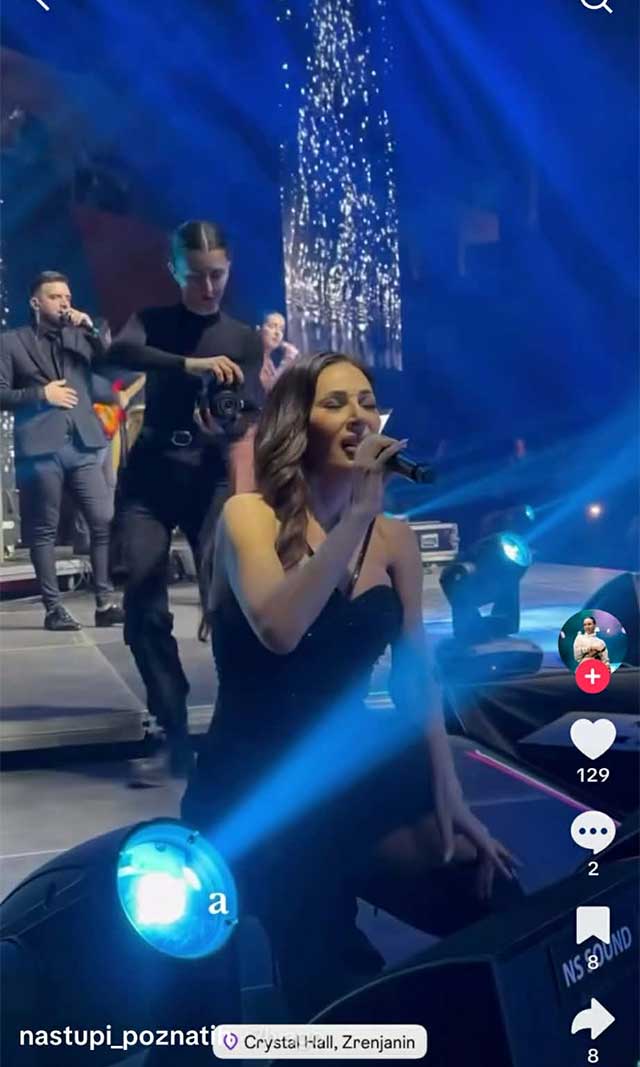Like this video with the heart
This screenshot has height=1067, width=640.
(593, 739)
